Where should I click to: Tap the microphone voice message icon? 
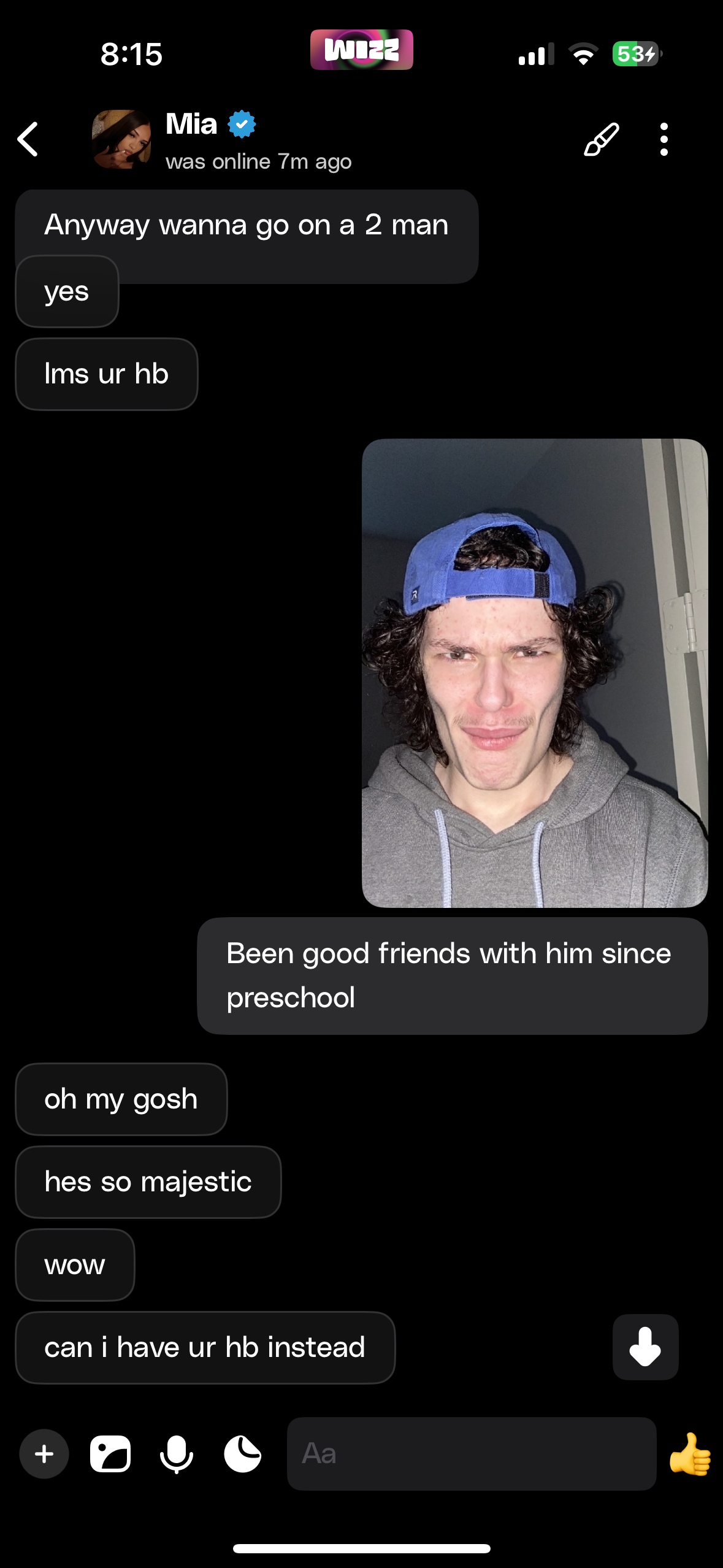coord(177,1453)
